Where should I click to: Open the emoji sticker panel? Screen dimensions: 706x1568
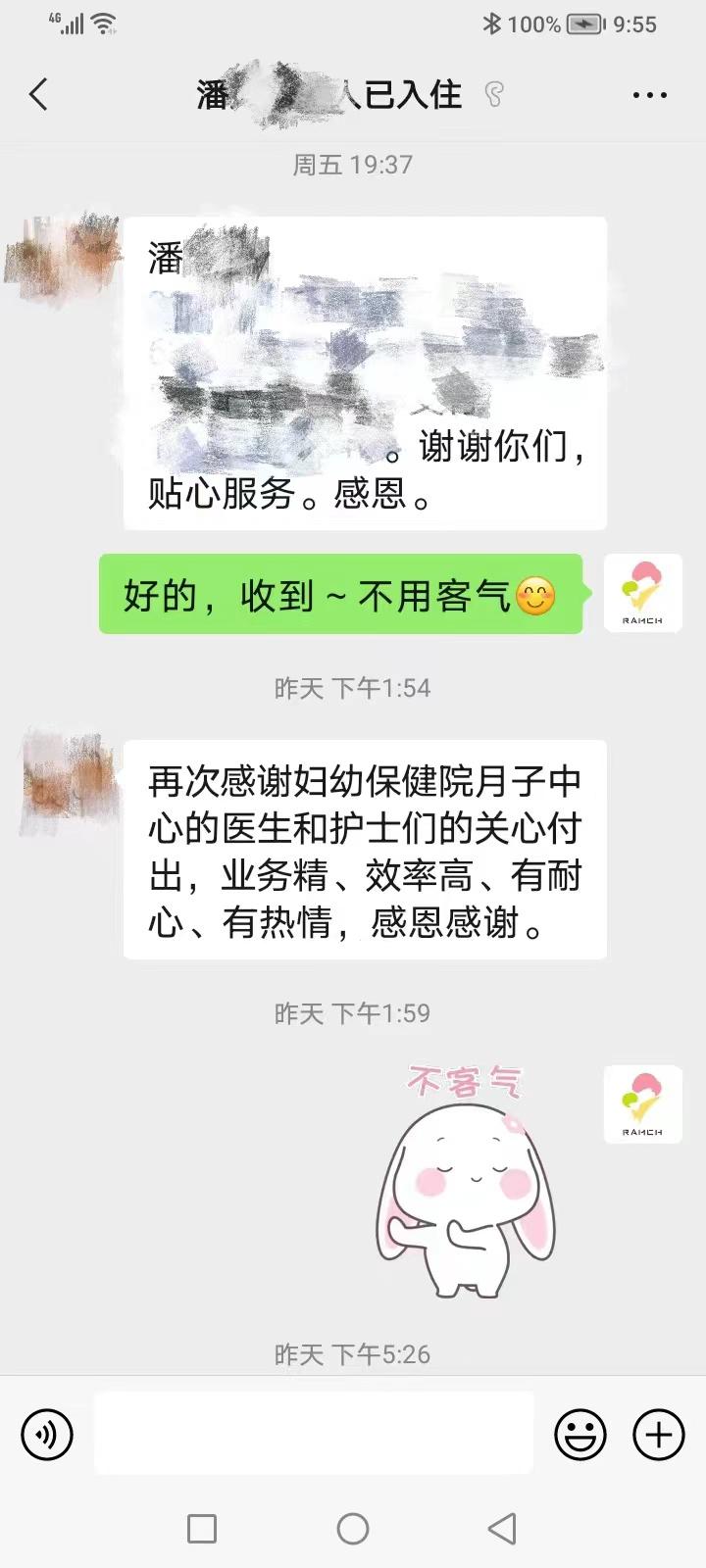point(580,1435)
